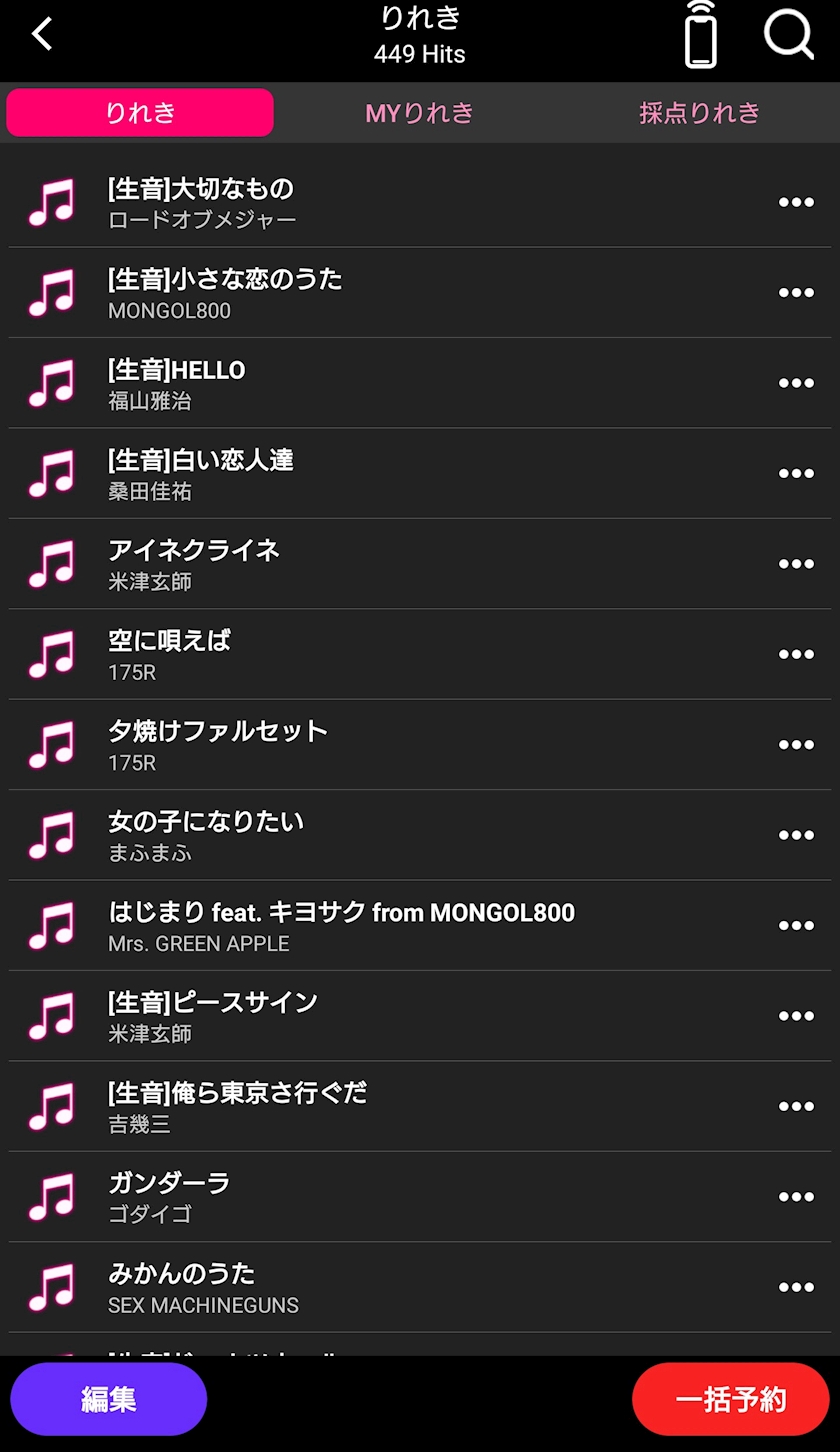Open more options for ガンダーラ
The image size is (840, 1452).
796,1197
